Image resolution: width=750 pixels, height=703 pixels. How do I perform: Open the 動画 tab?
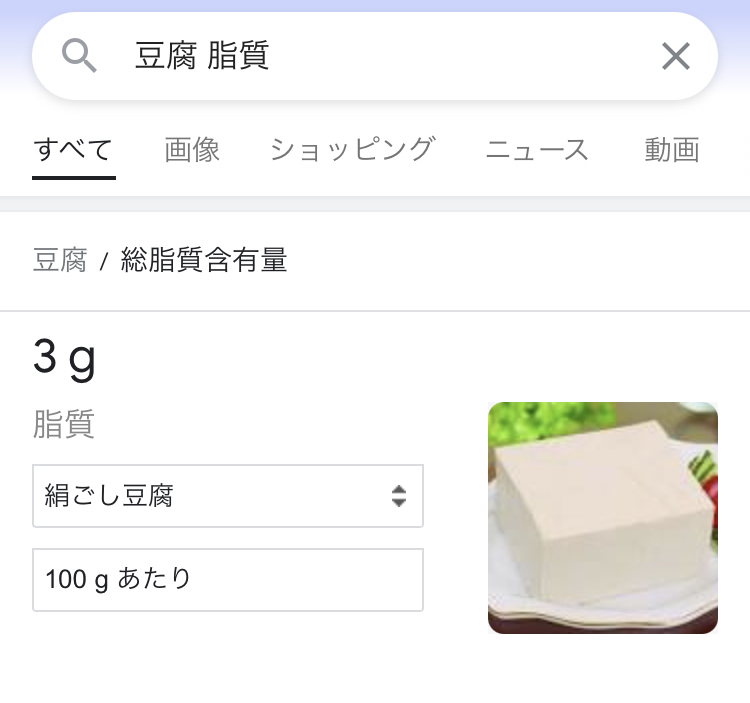(x=672, y=151)
